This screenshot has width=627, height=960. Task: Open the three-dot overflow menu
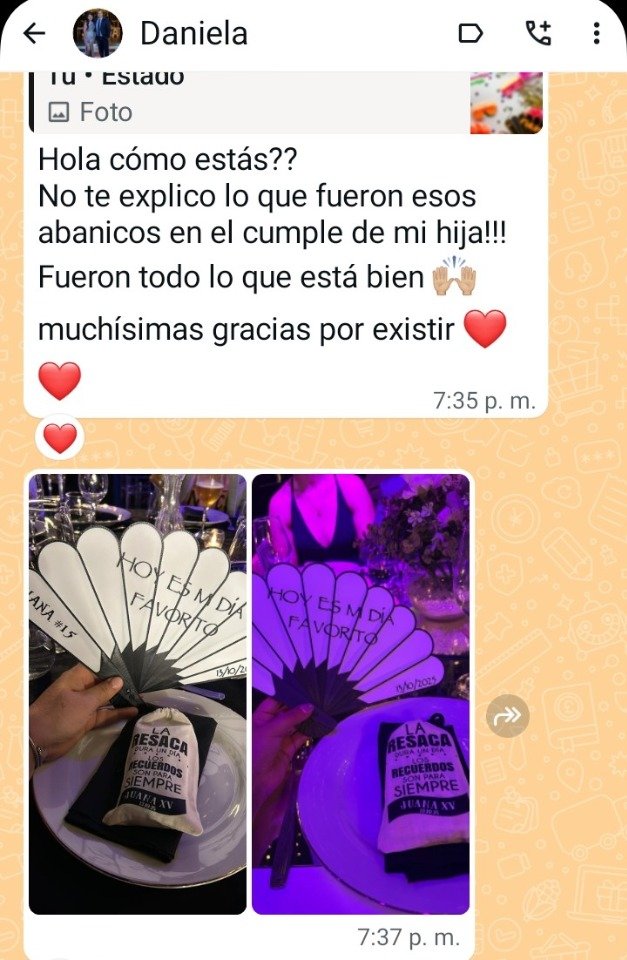click(596, 33)
